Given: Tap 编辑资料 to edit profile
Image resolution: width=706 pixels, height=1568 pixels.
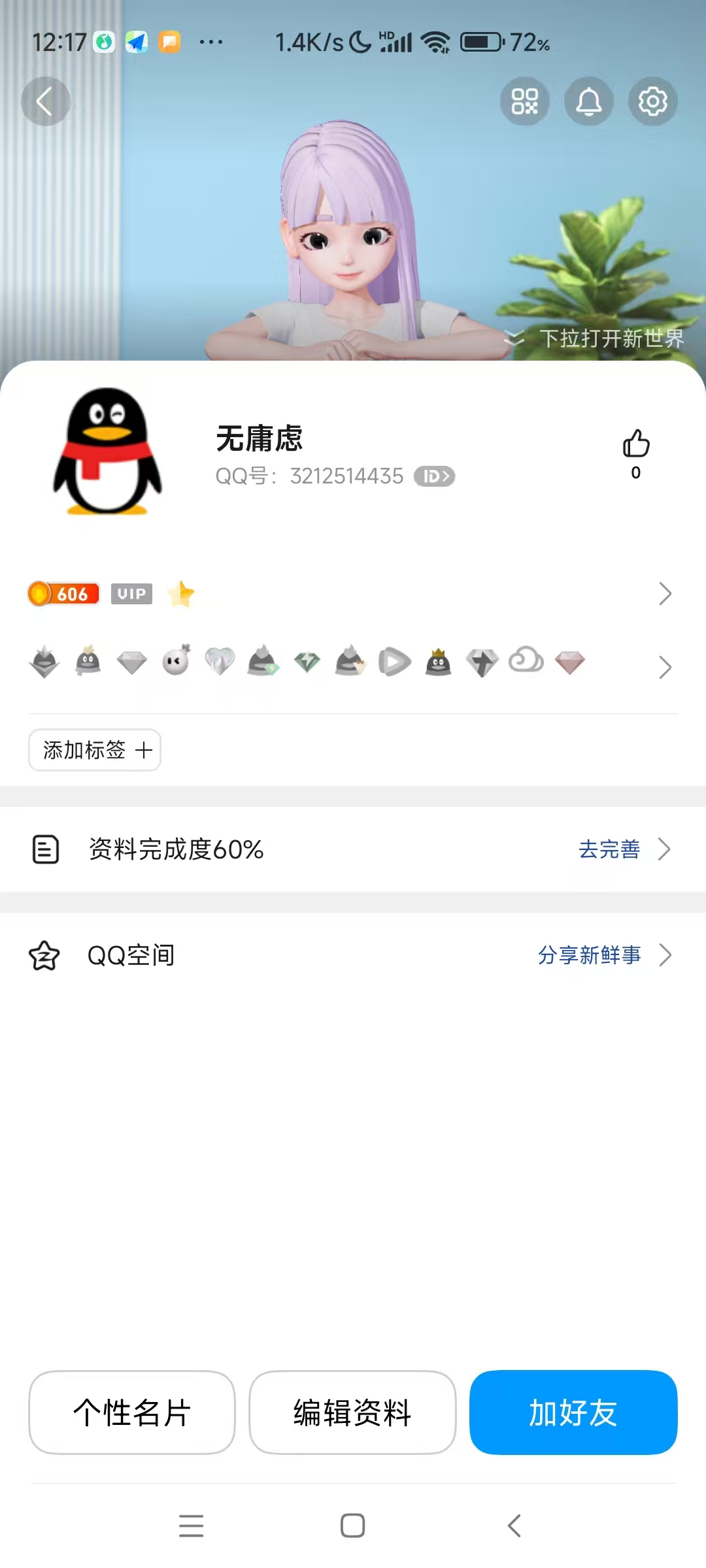Looking at the screenshot, I should pyautogui.click(x=352, y=1413).
